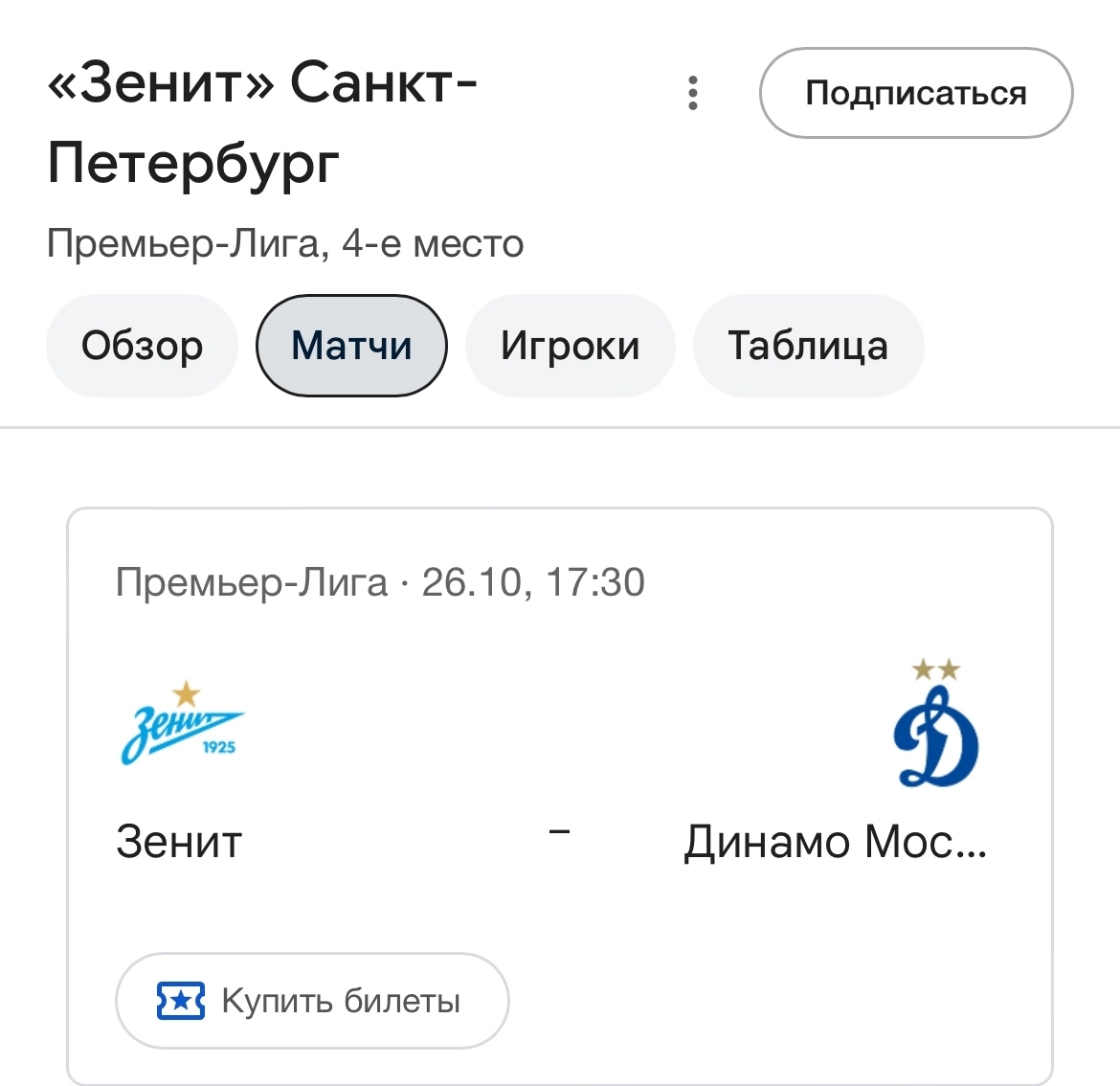Open the three-dot overflow menu

pos(693,94)
